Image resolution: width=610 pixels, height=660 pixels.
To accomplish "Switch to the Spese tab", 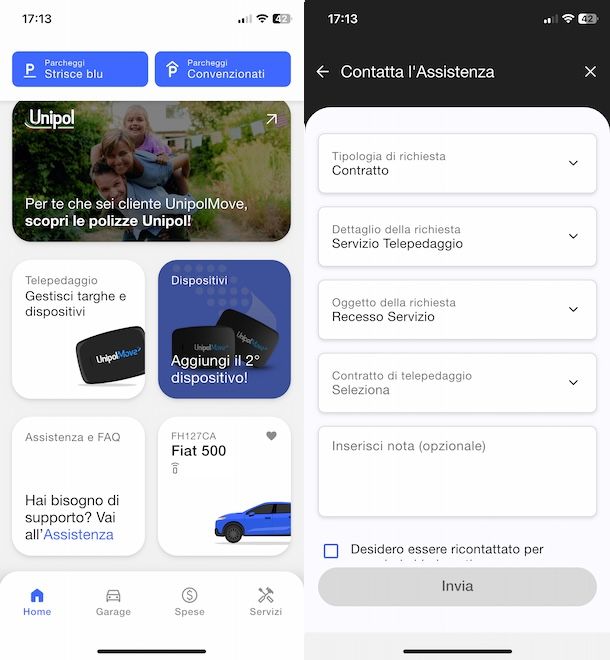I will pos(189,602).
